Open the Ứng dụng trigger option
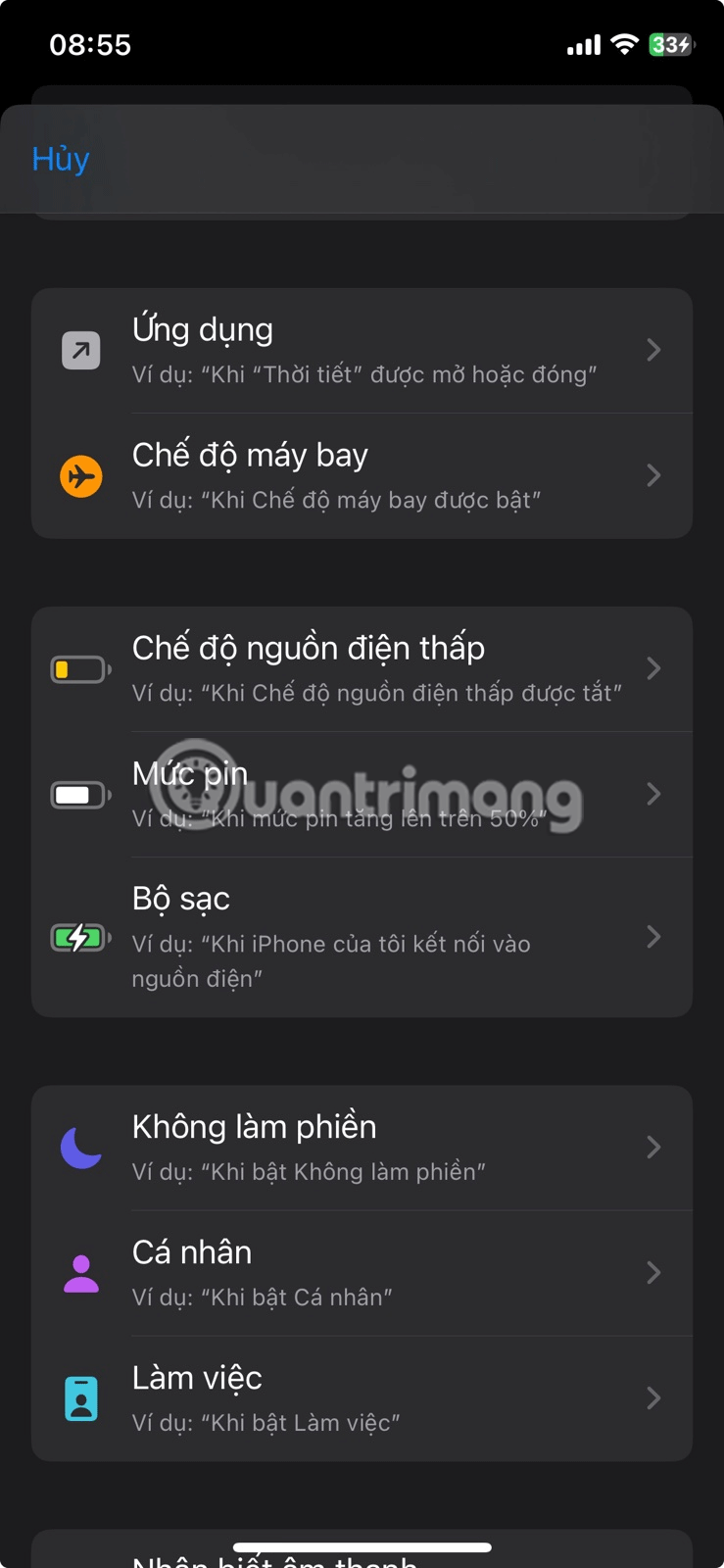724x1568 pixels. [362, 350]
